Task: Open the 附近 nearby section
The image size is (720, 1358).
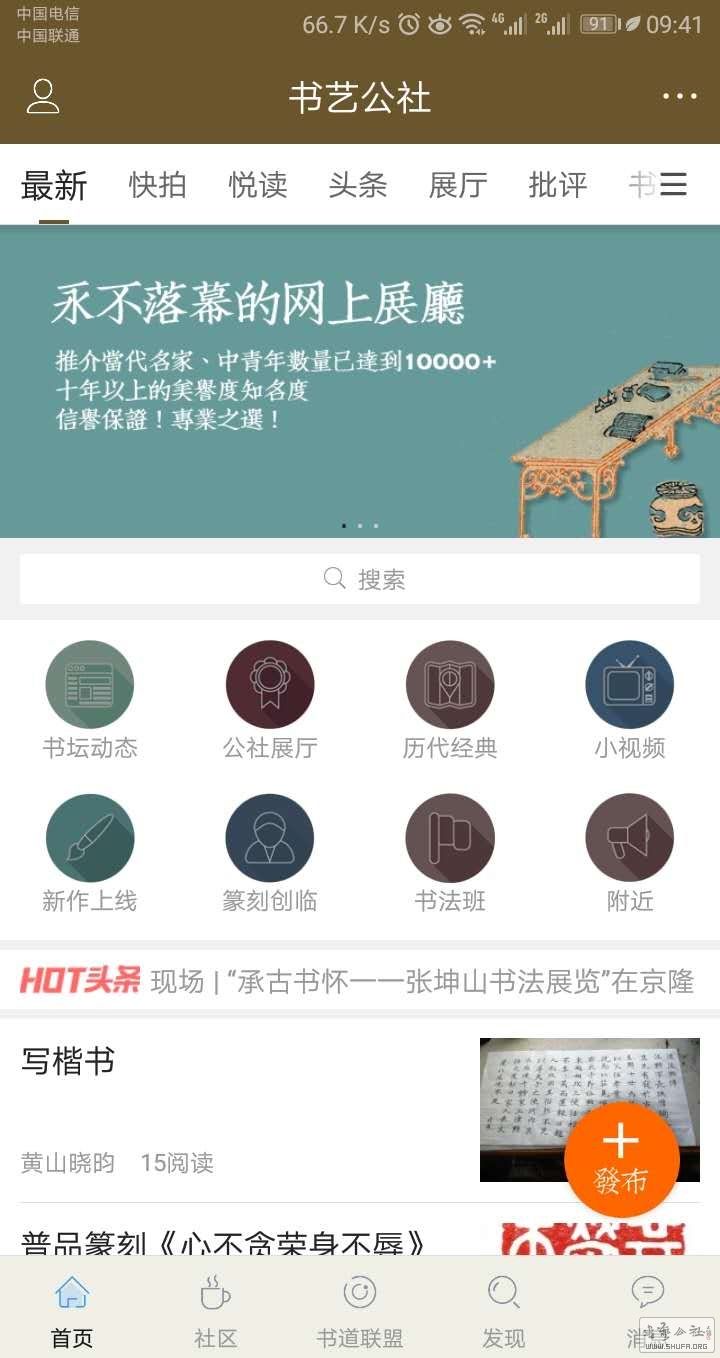Action: click(x=630, y=853)
